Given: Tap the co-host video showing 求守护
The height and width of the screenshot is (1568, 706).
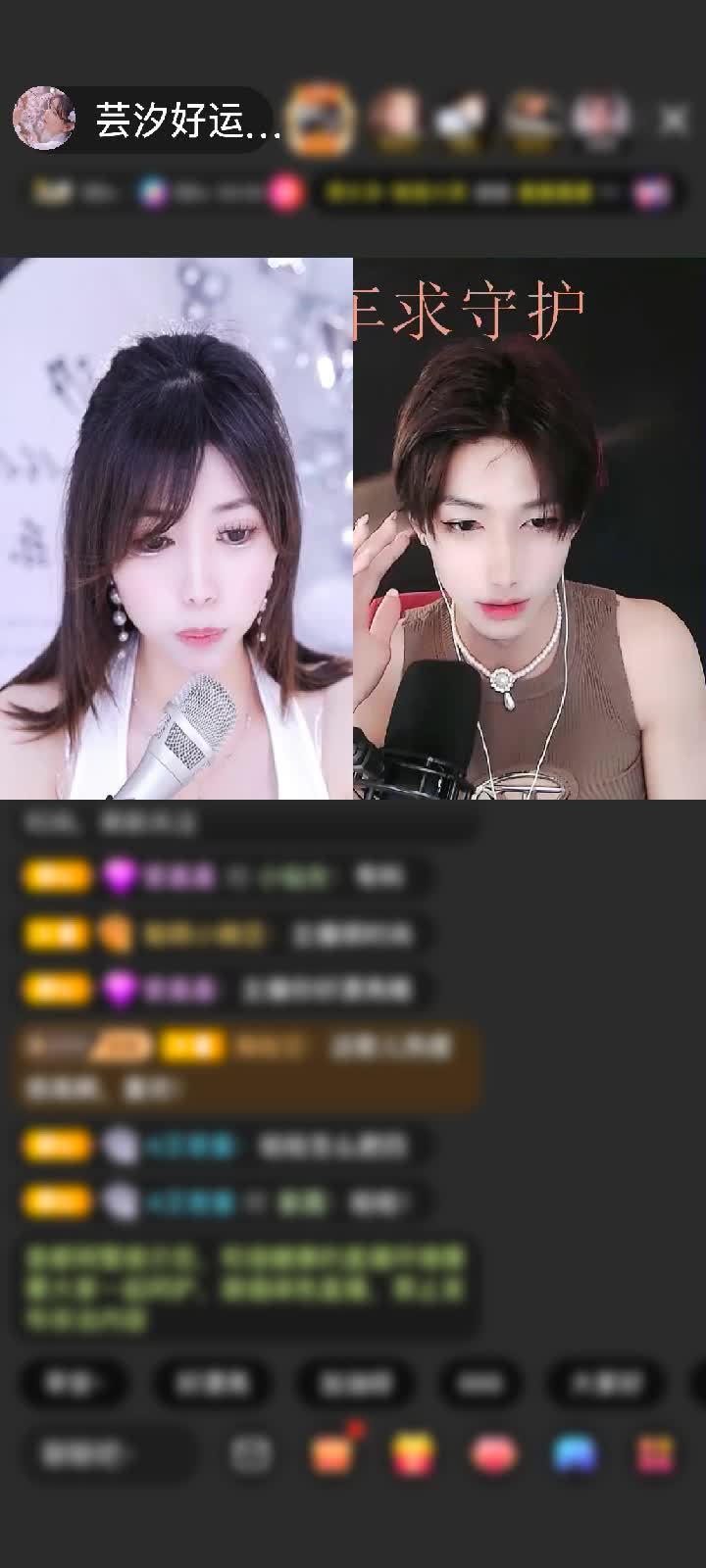Looking at the screenshot, I should (x=529, y=529).
